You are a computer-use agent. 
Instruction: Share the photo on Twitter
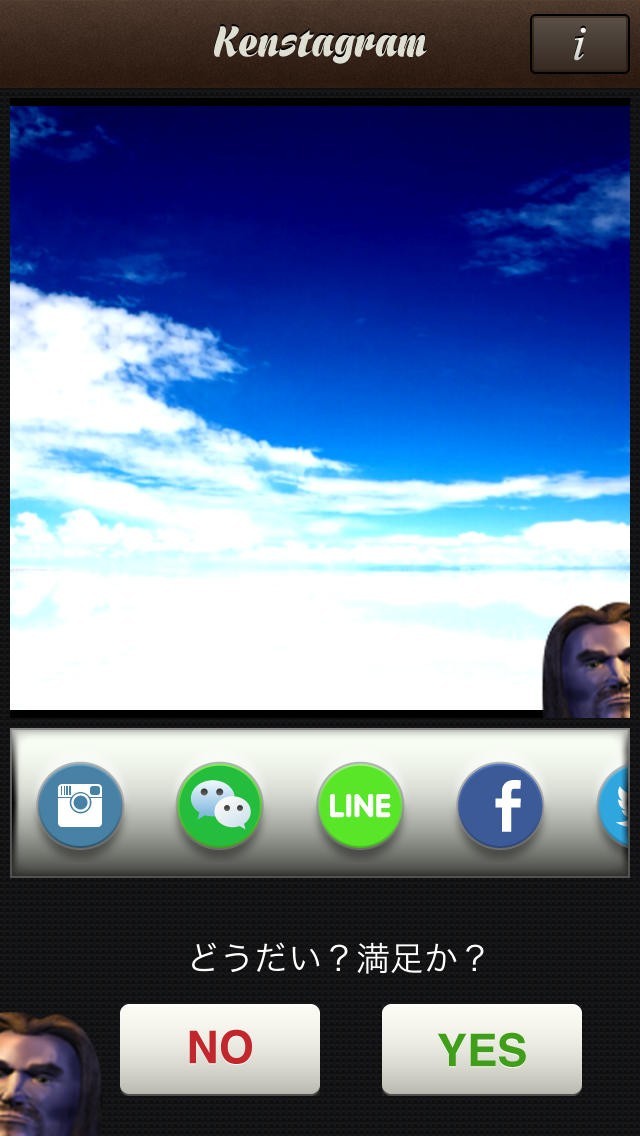tap(614, 805)
